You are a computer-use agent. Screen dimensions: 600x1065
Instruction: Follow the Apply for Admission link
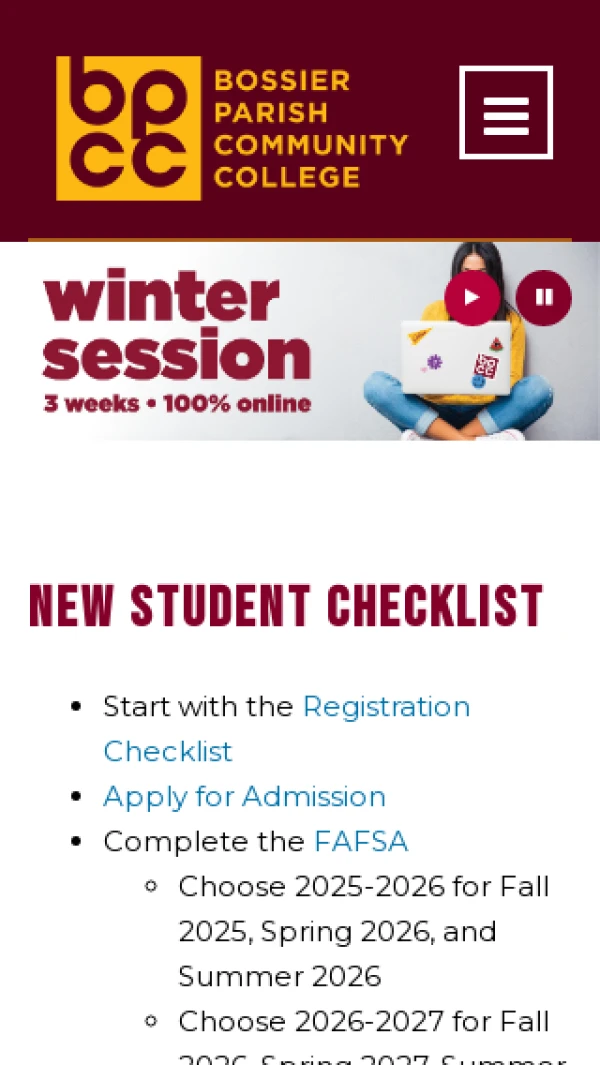point(244,797)
